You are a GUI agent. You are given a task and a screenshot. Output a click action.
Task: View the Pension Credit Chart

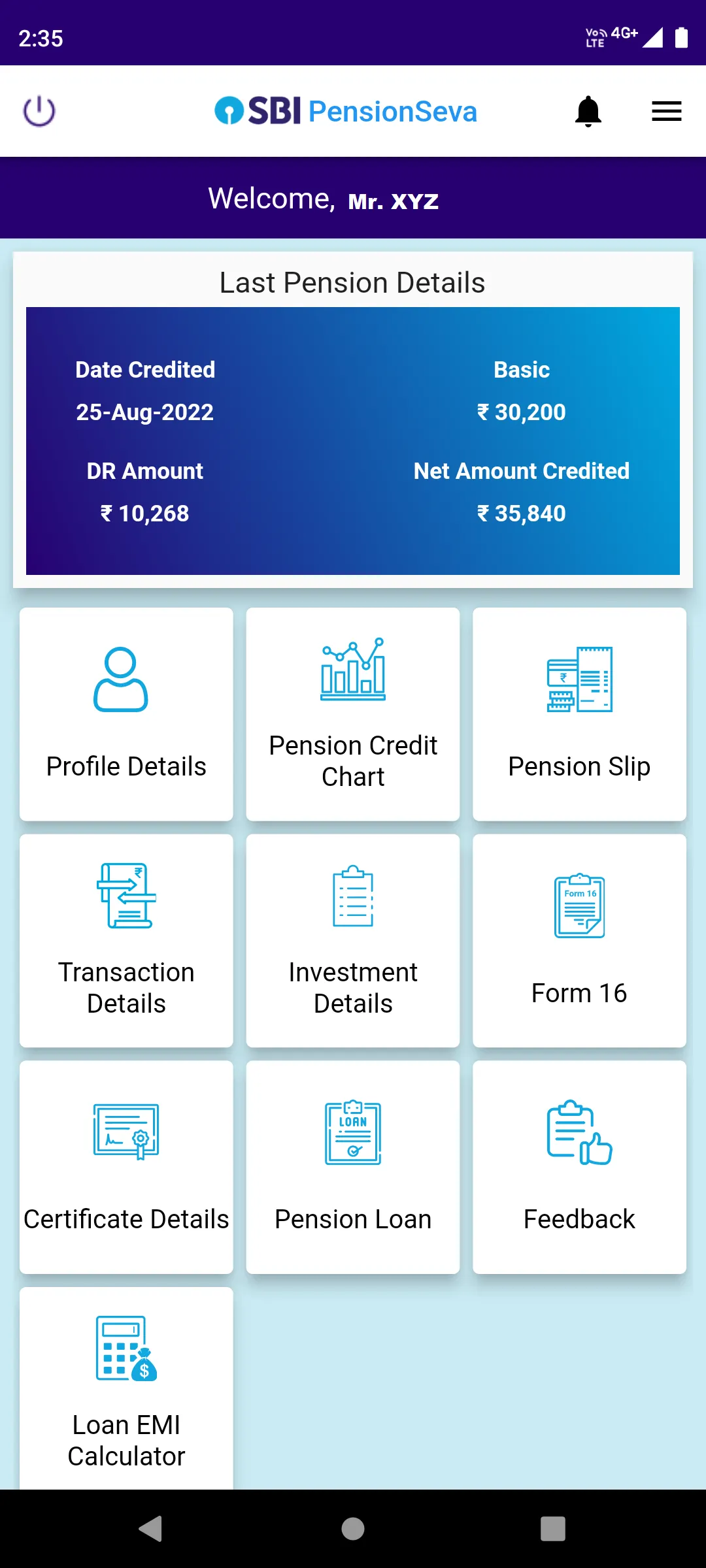(353, 714)
